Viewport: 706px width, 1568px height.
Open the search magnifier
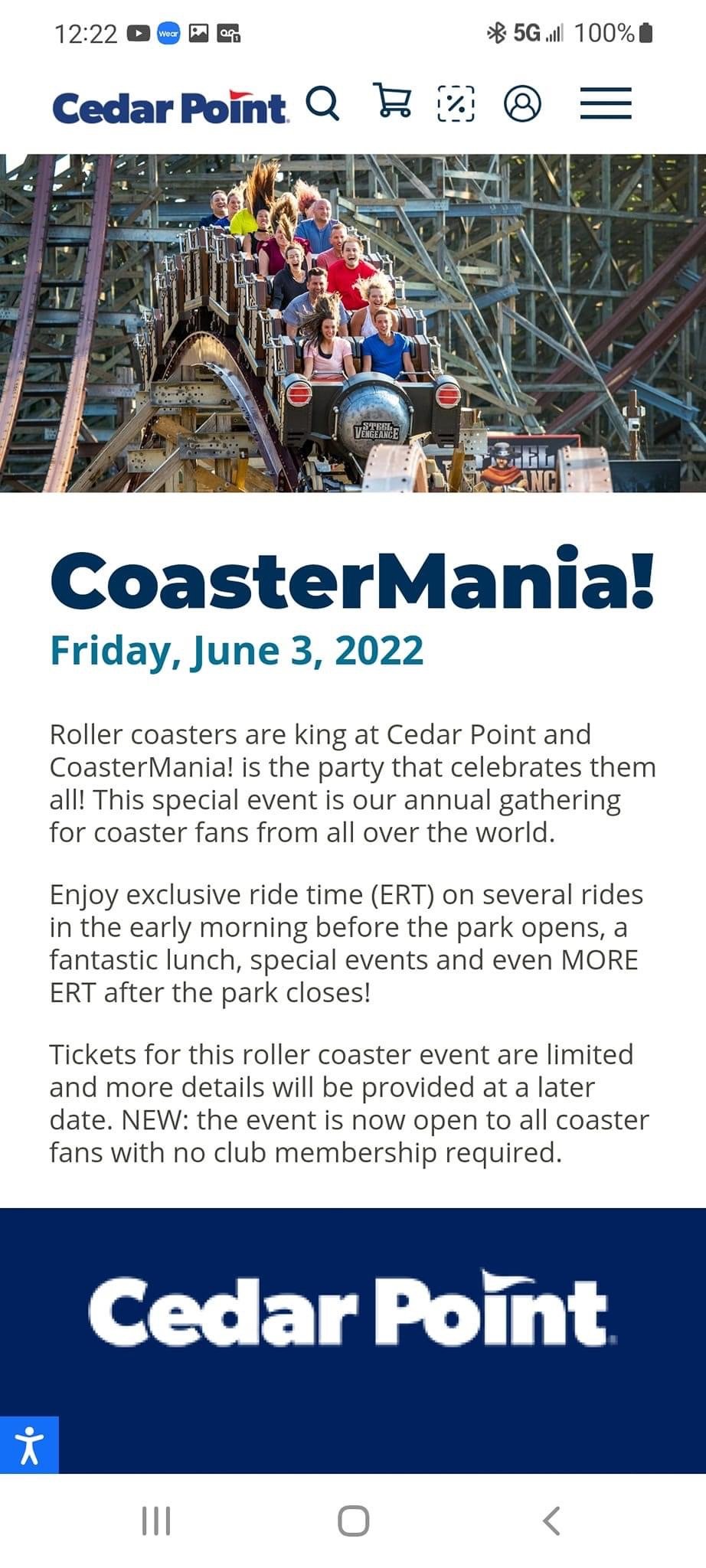(x=322, y=103)
